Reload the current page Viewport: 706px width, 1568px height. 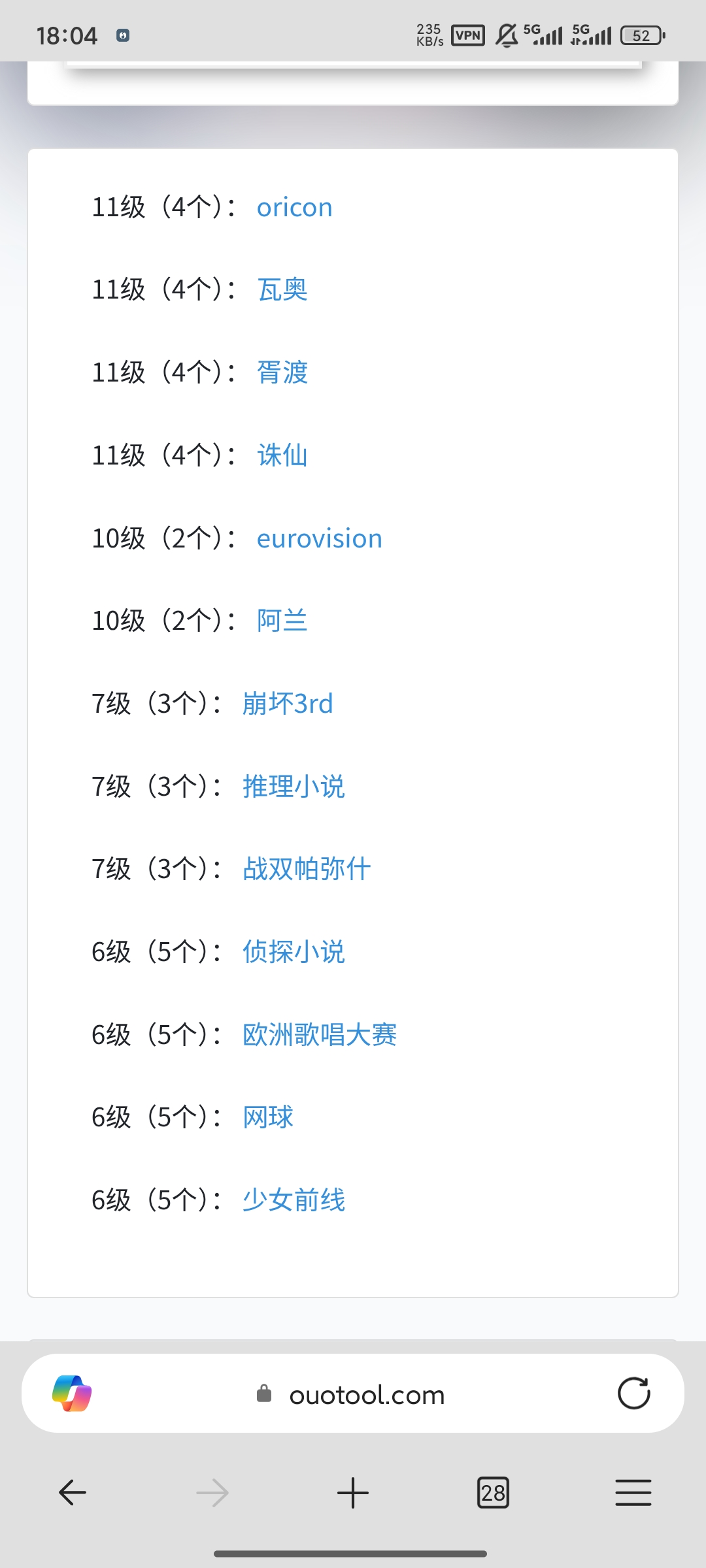(633, 1393)
